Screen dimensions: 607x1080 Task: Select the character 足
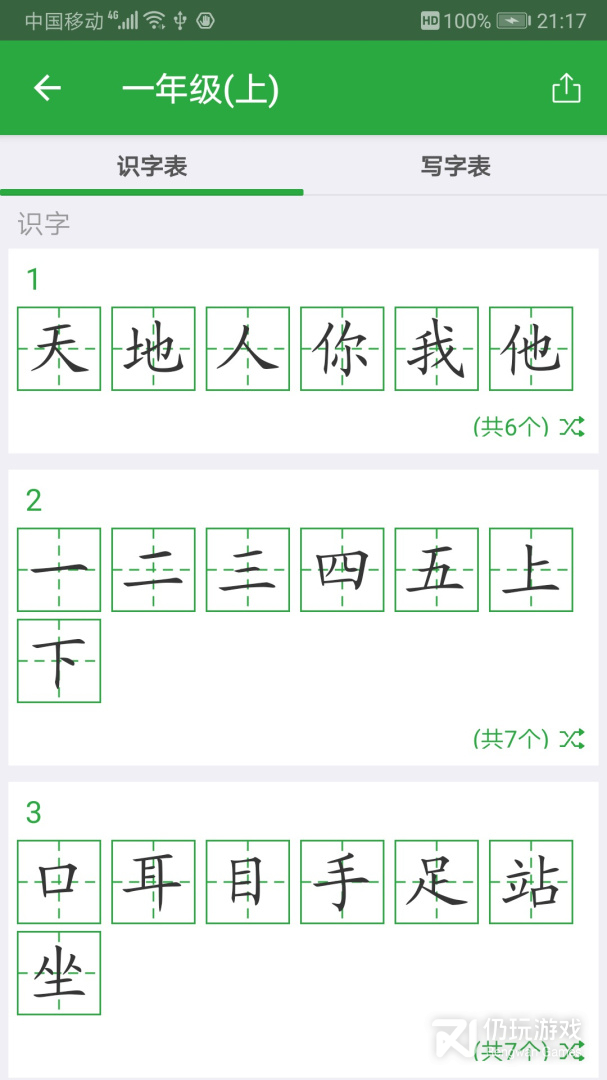(x=437, y=882)
